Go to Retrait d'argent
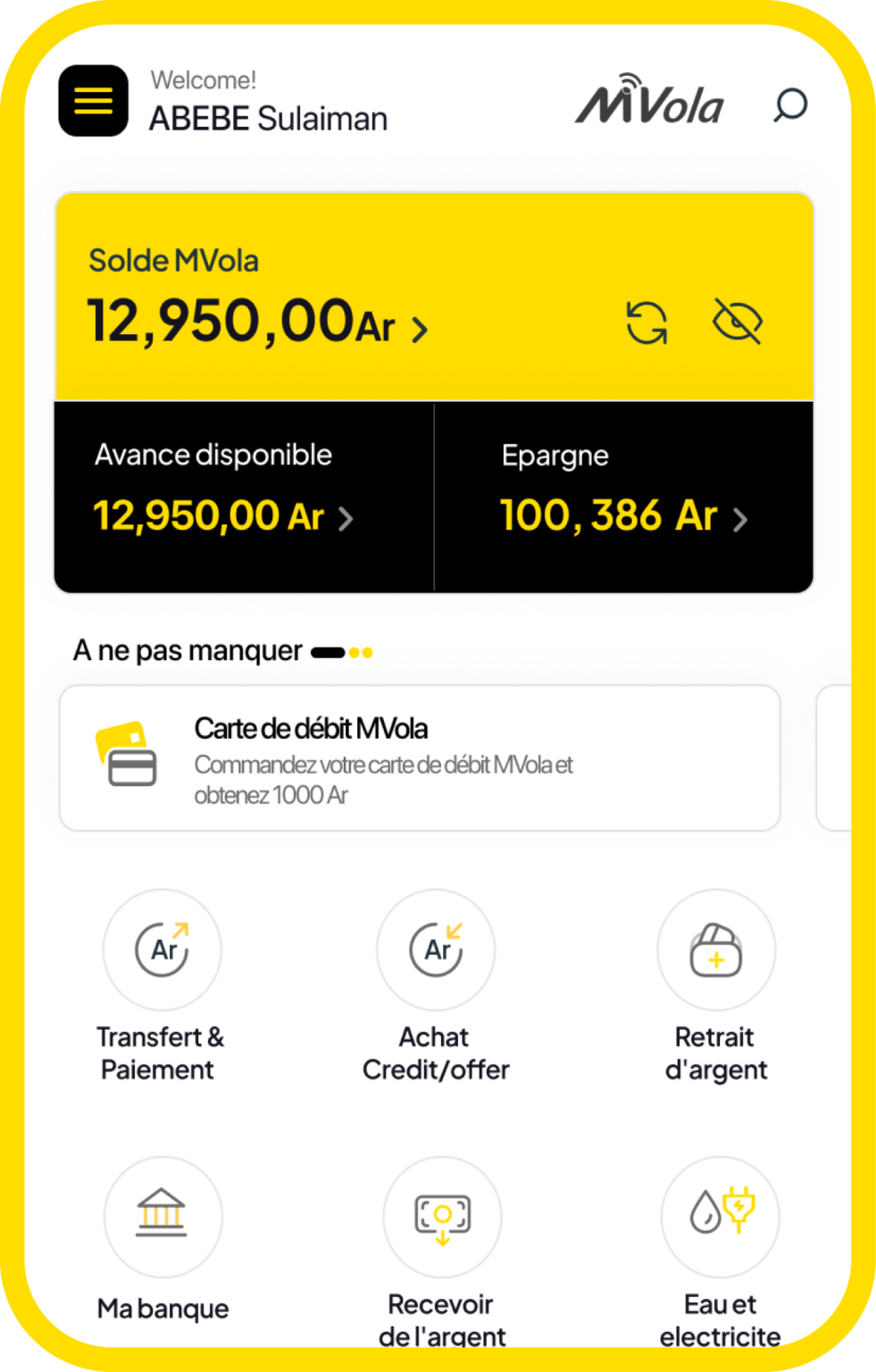Image resolution: width=876 pixels, height=1372 pixels. tap(716, 950)
